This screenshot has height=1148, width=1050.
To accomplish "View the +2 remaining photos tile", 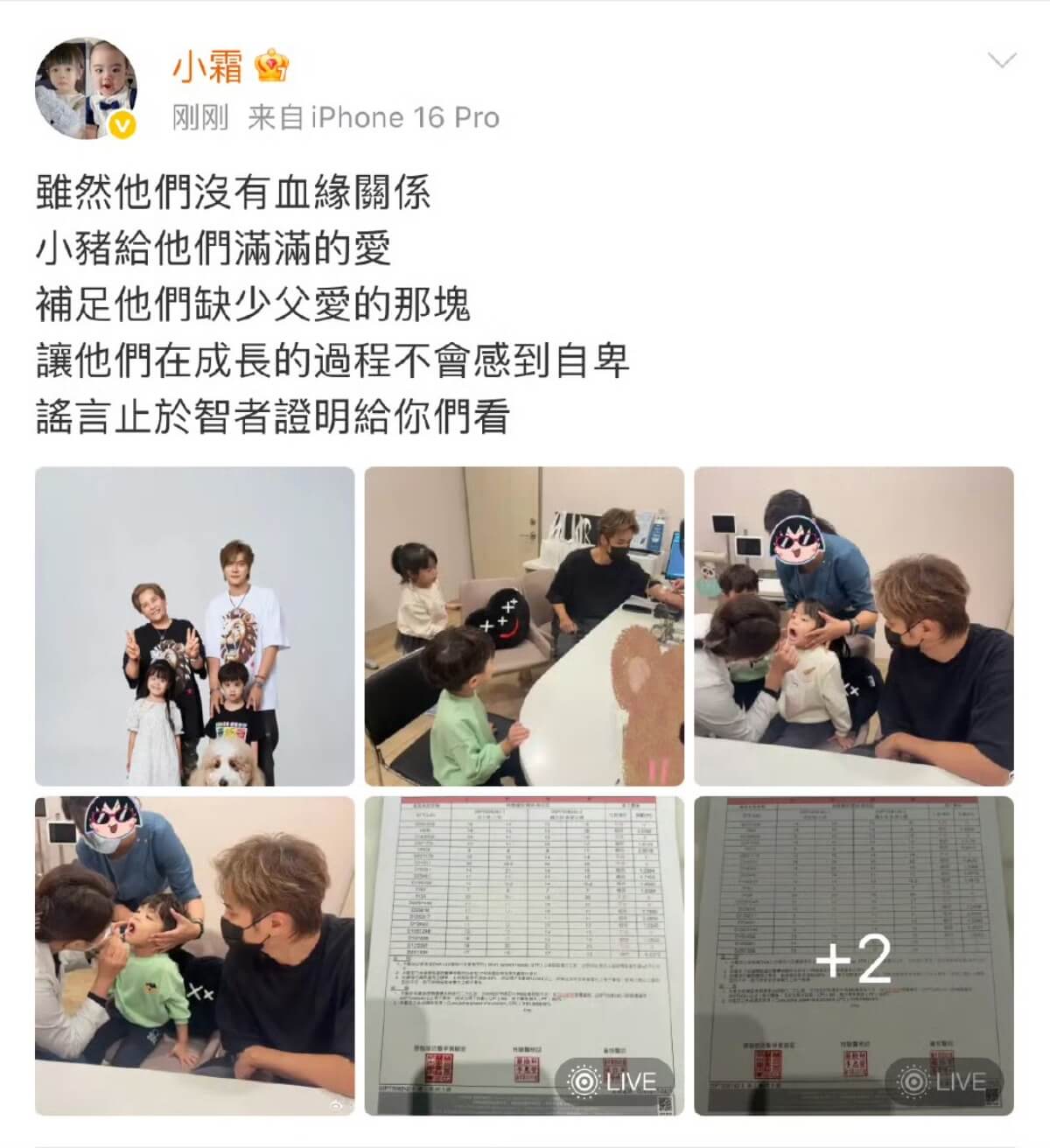I will point(854,955).
